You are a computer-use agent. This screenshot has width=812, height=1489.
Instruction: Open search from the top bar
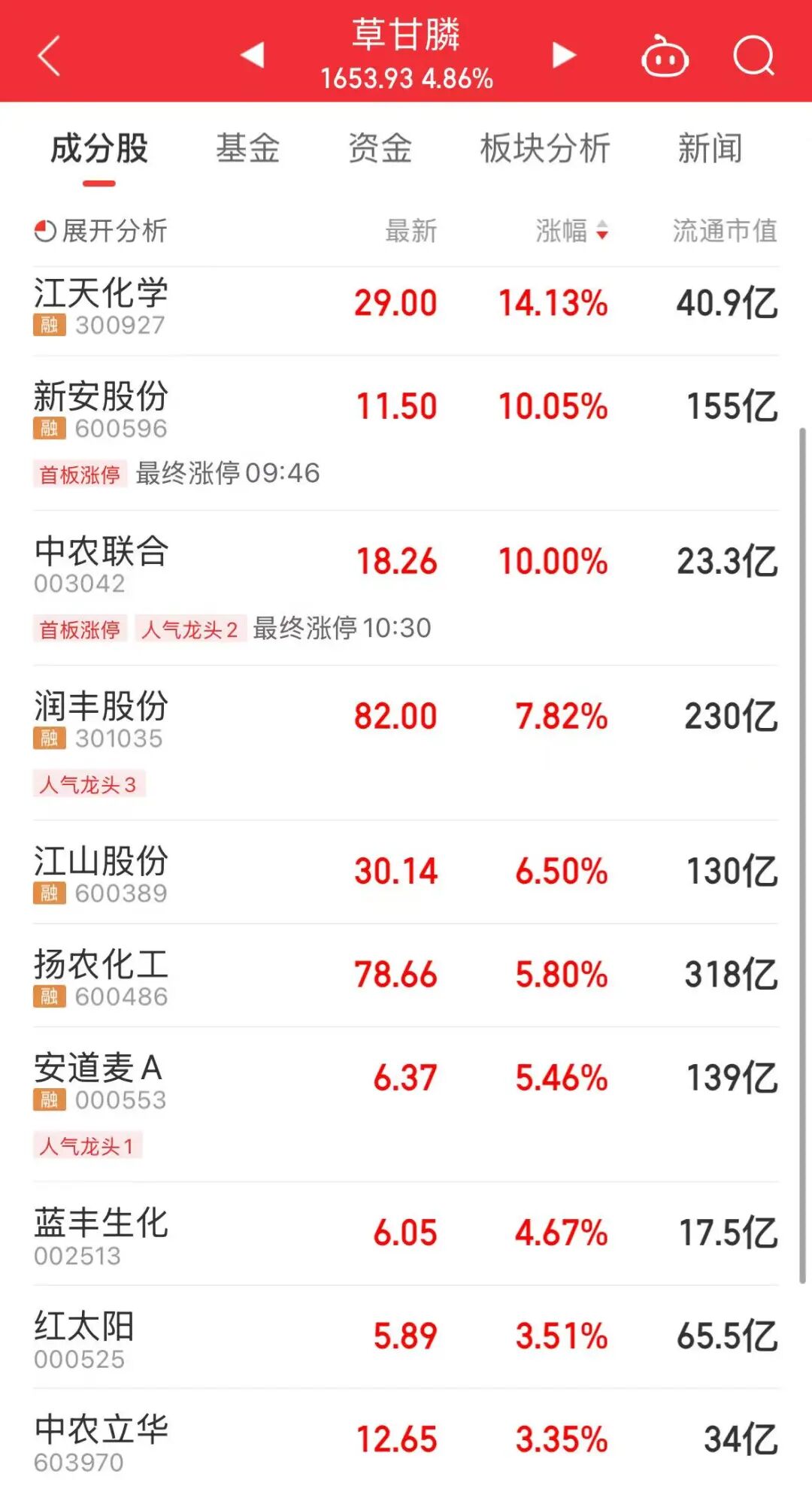(753, 56)
